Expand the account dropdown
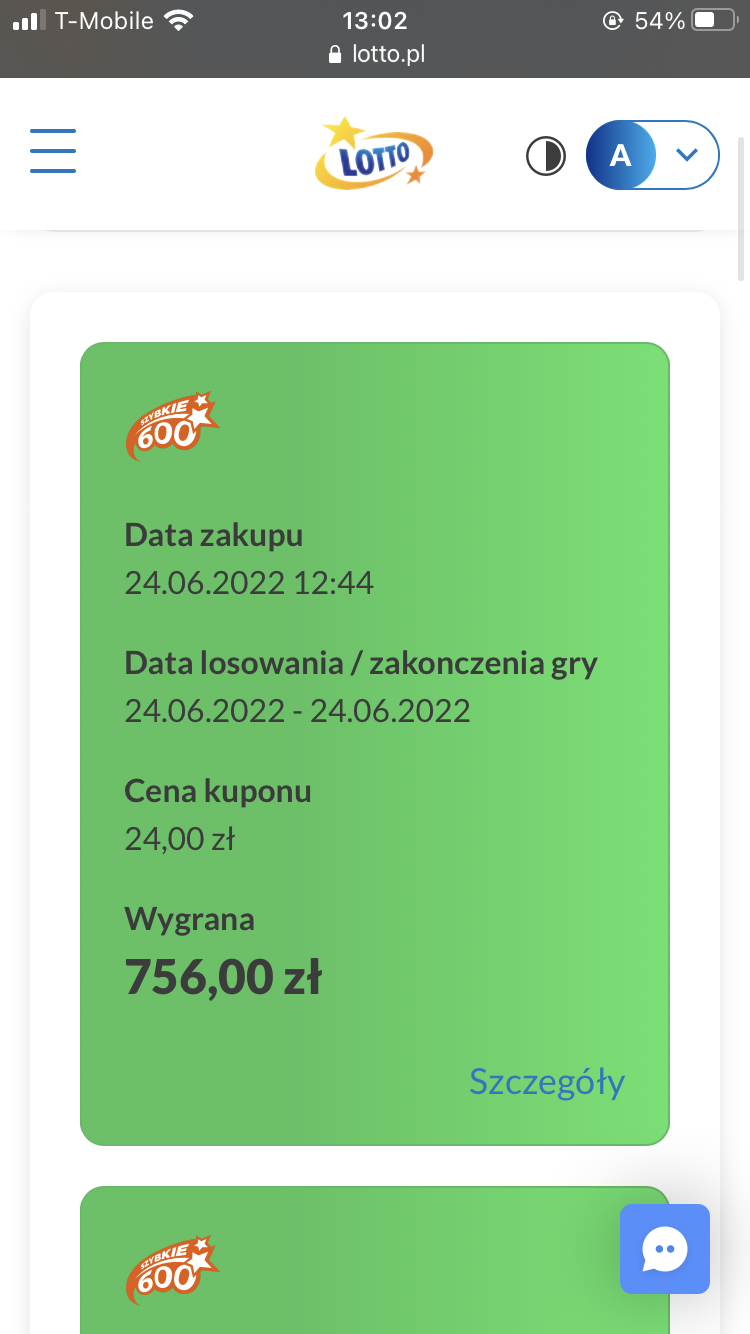 tap(685, 155)
